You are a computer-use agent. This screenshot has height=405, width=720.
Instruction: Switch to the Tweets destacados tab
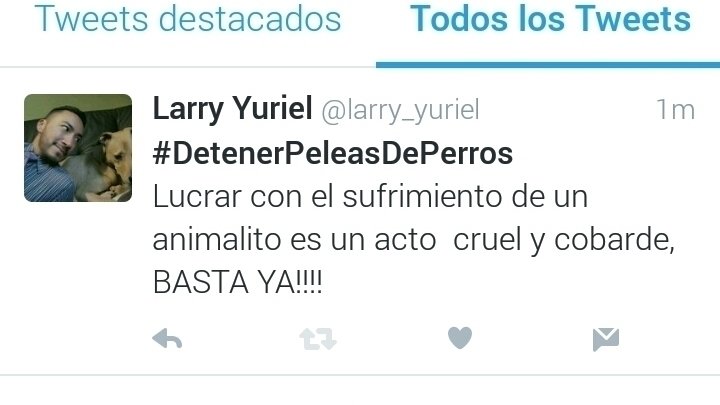pos(188,20)
